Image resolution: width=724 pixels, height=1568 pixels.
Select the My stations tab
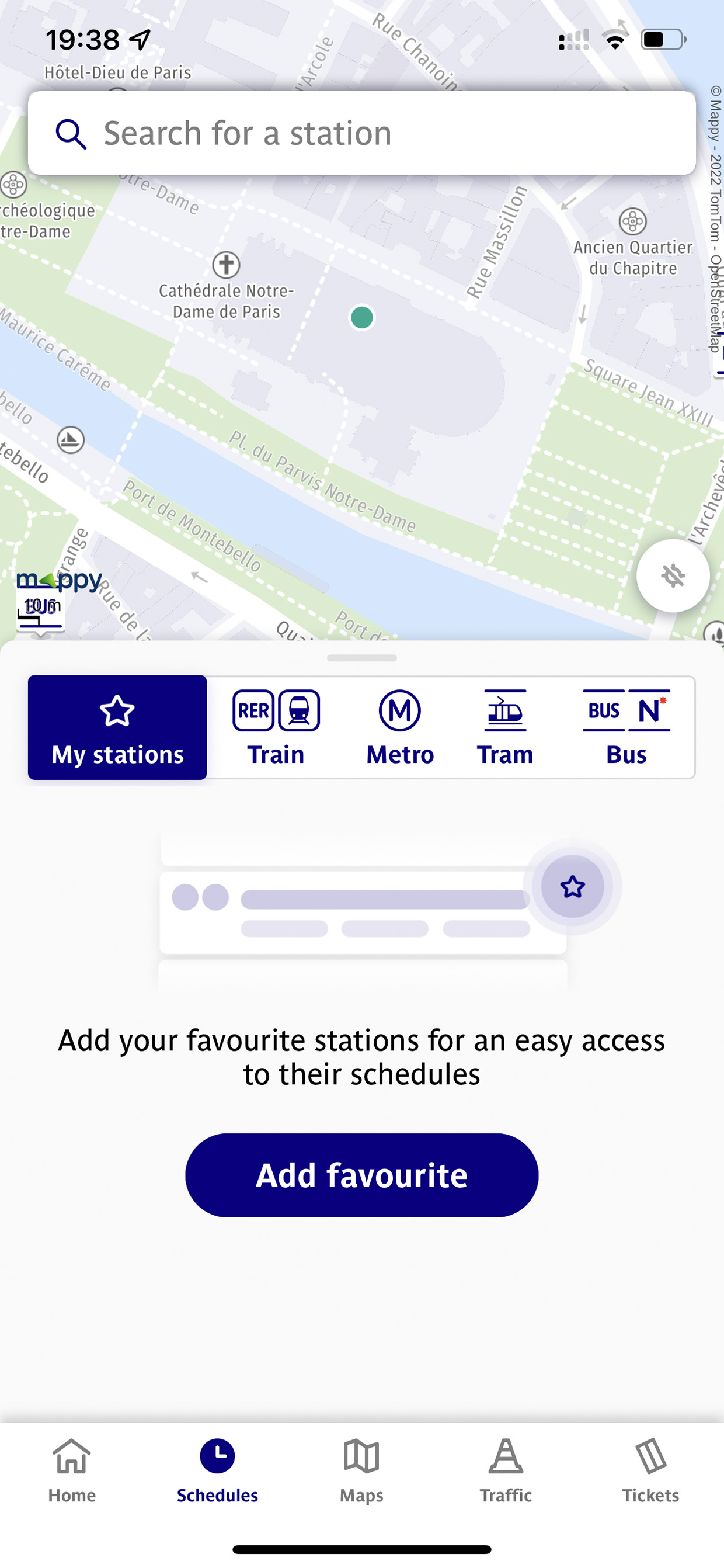tap(117, 727)
